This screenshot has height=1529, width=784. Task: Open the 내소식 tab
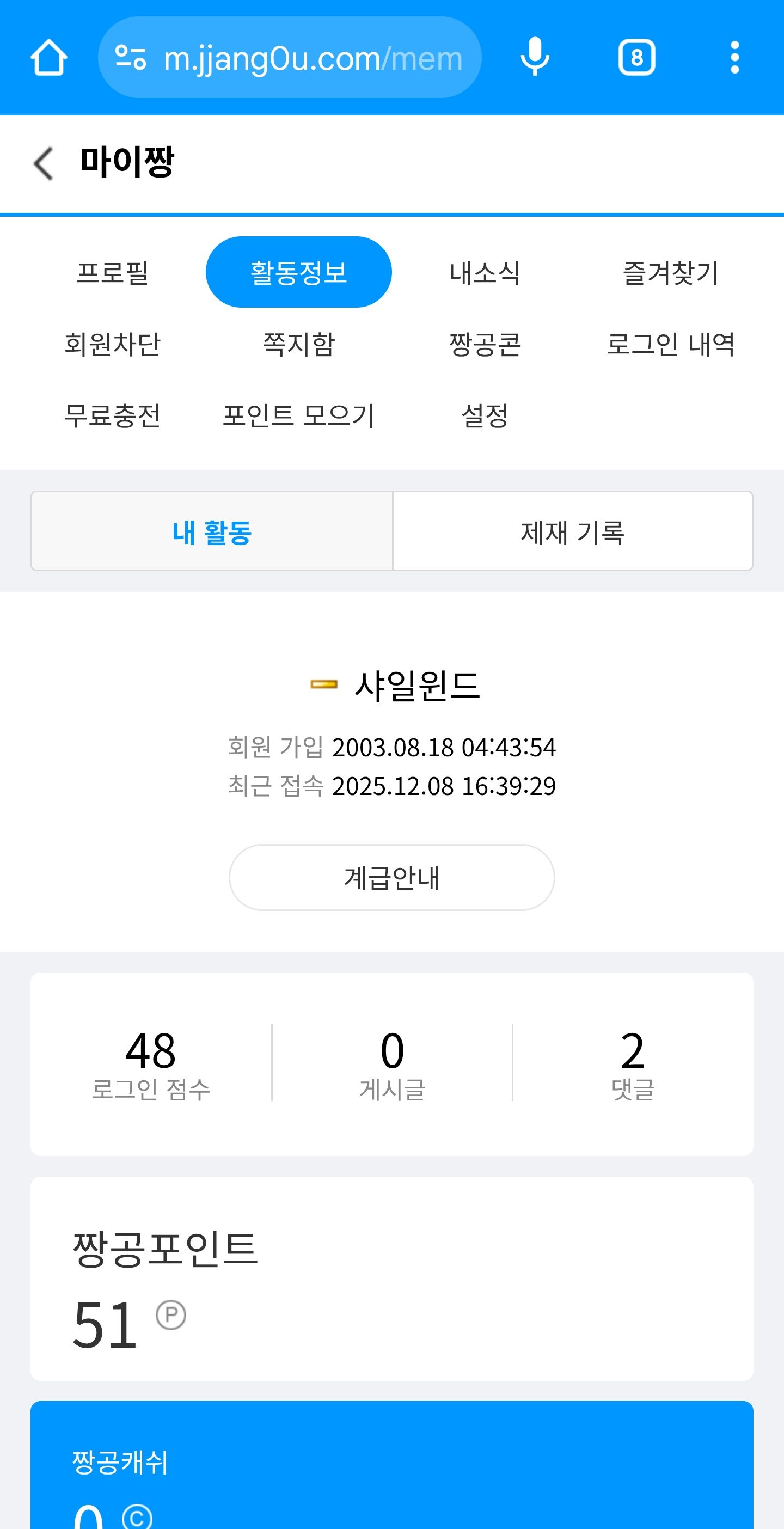point(485,272)
